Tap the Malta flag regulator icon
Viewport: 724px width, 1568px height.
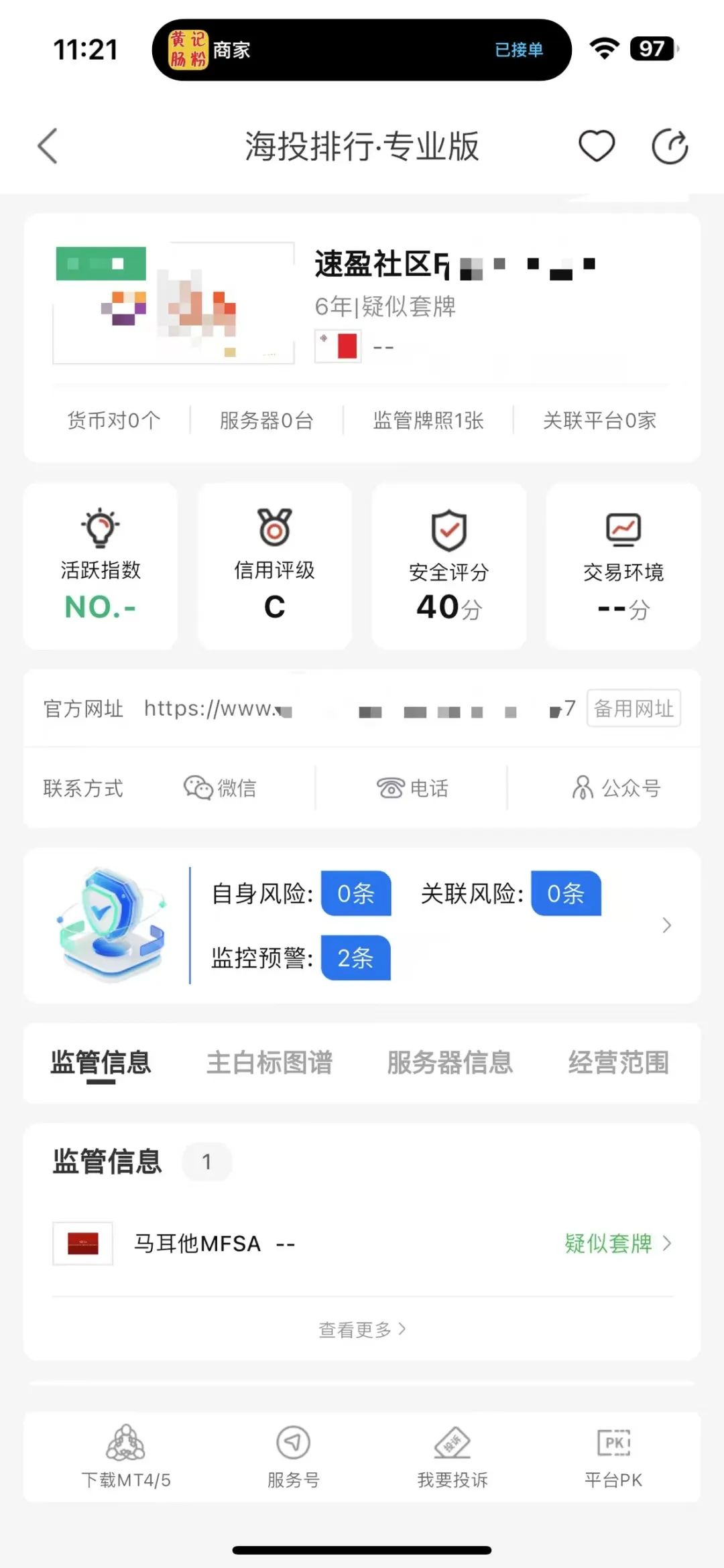point(82,1243)
